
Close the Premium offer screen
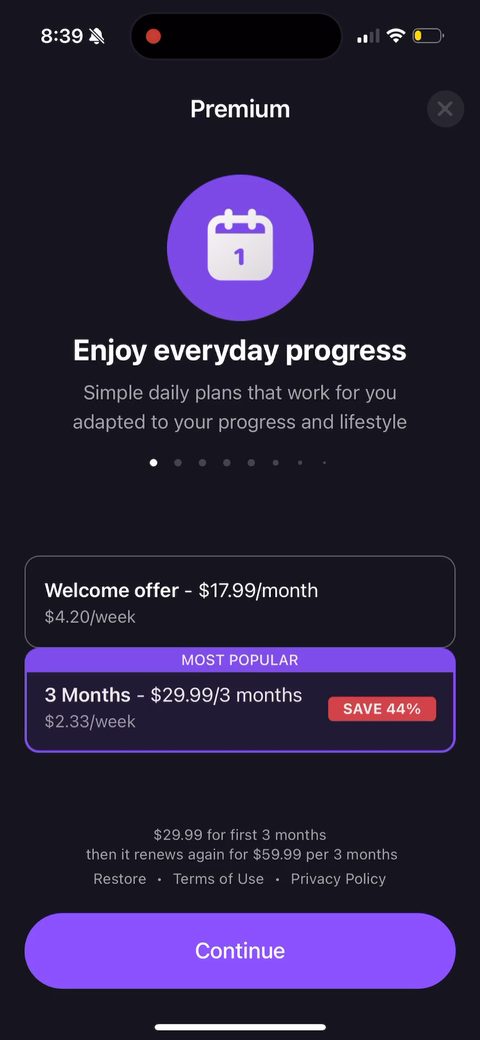(x=445, y=109)
